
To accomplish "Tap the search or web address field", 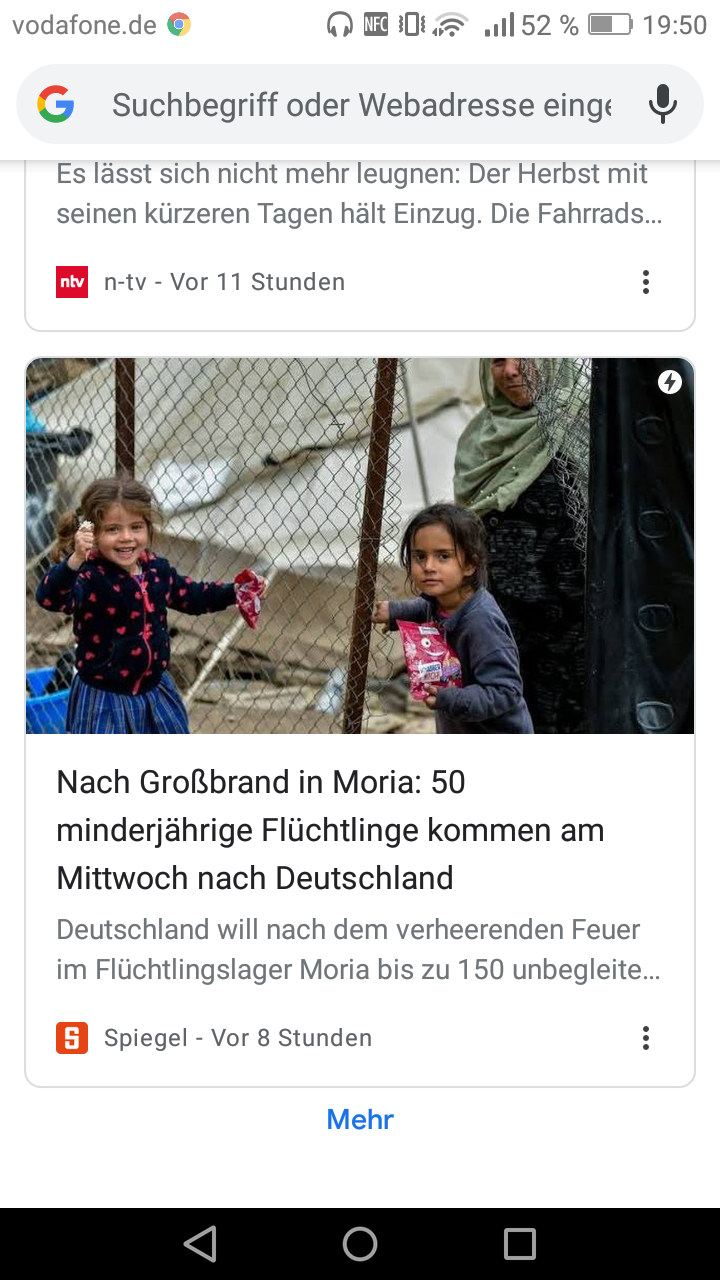I will click(360, 105).
